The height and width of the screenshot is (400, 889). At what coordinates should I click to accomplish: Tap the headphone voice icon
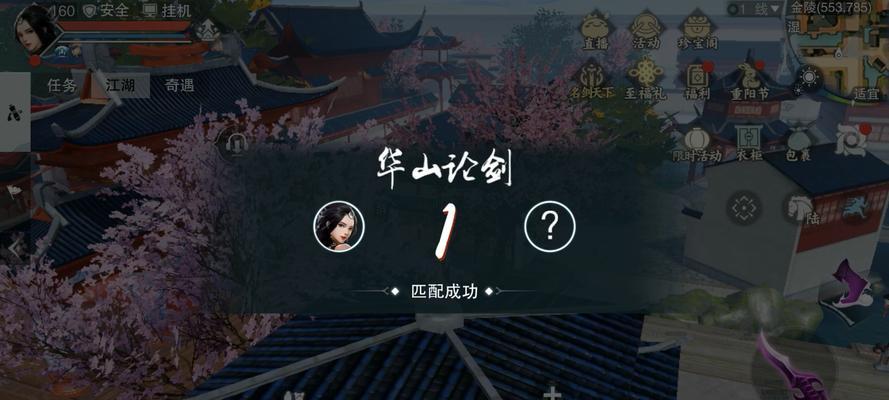point(237,145)
